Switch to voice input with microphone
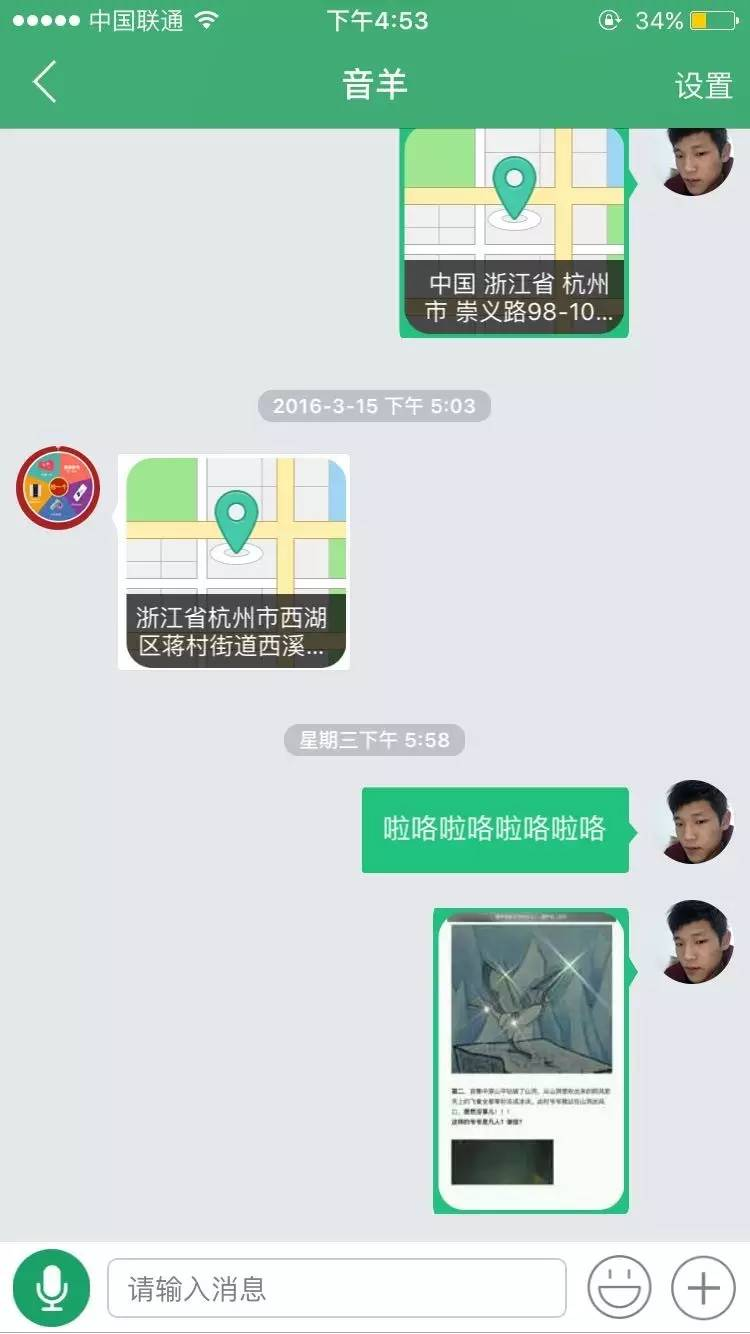The image size is (750, 1334). click(52, 1288)
